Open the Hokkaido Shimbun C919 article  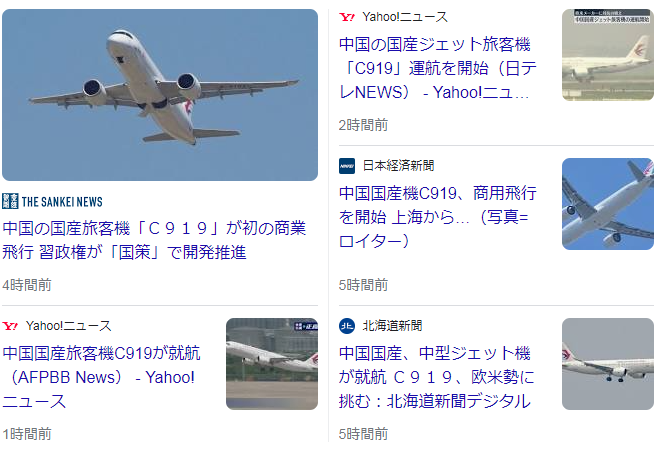coord(436,377)
